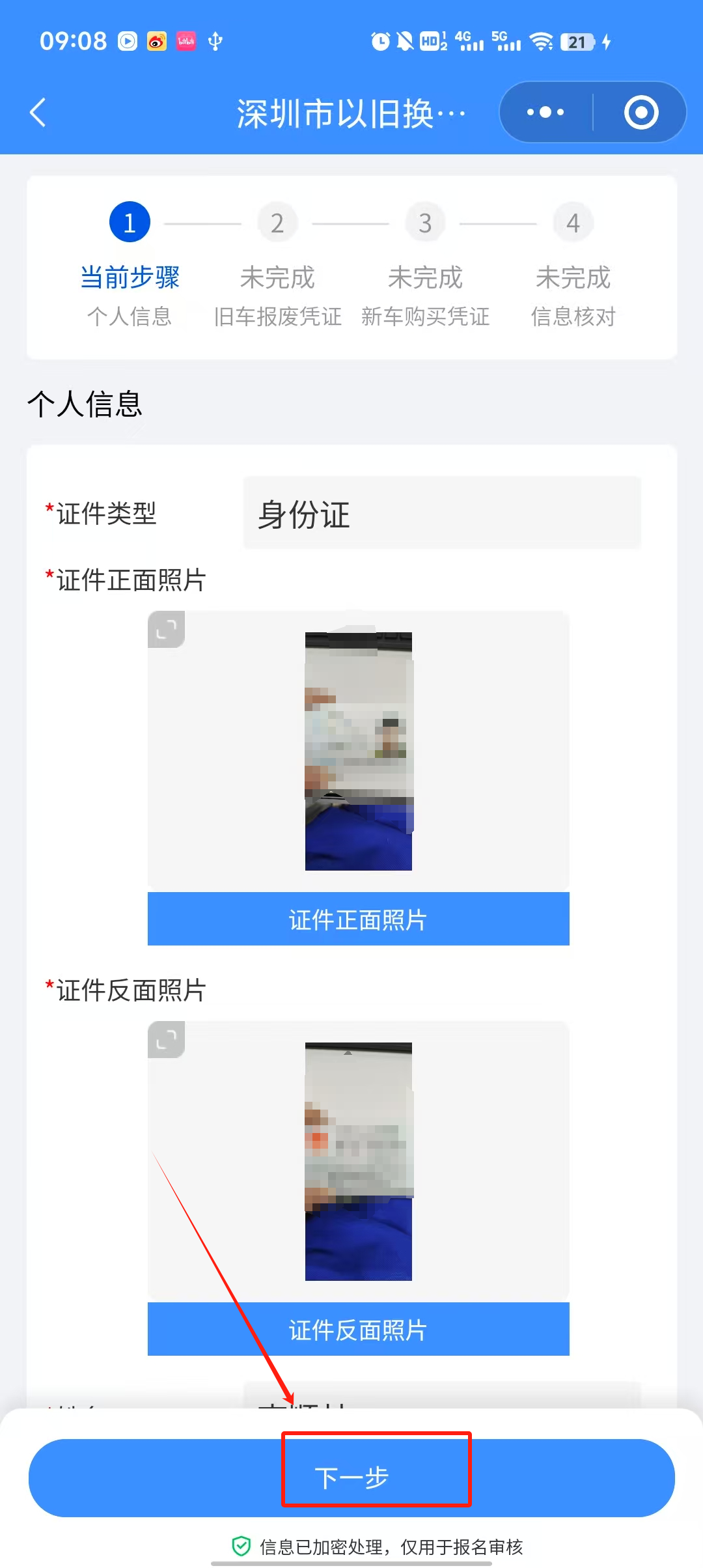This screenshot has width=703, height=1568.
Task: Open the 证件类型 dropdown showing 身份证
Action: pyautogui.click(x=442, y=513)
